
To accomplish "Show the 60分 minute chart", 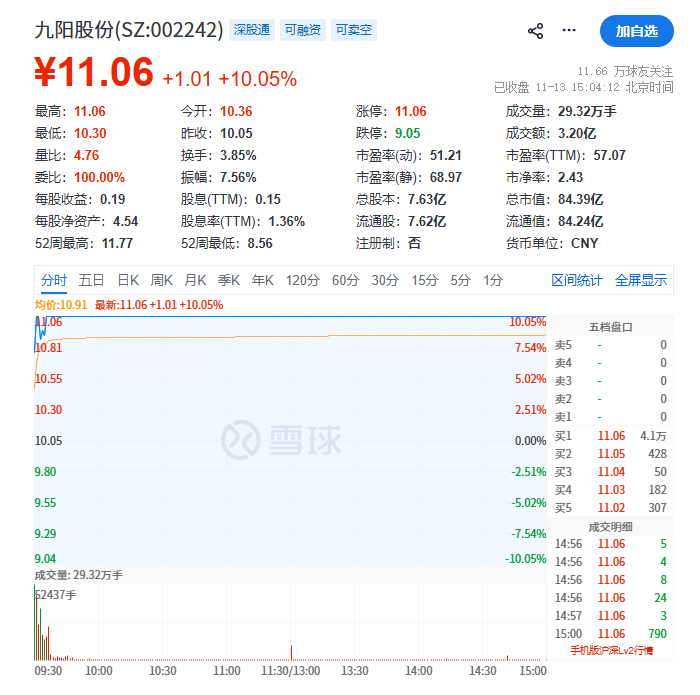I will tap(345, 280).
